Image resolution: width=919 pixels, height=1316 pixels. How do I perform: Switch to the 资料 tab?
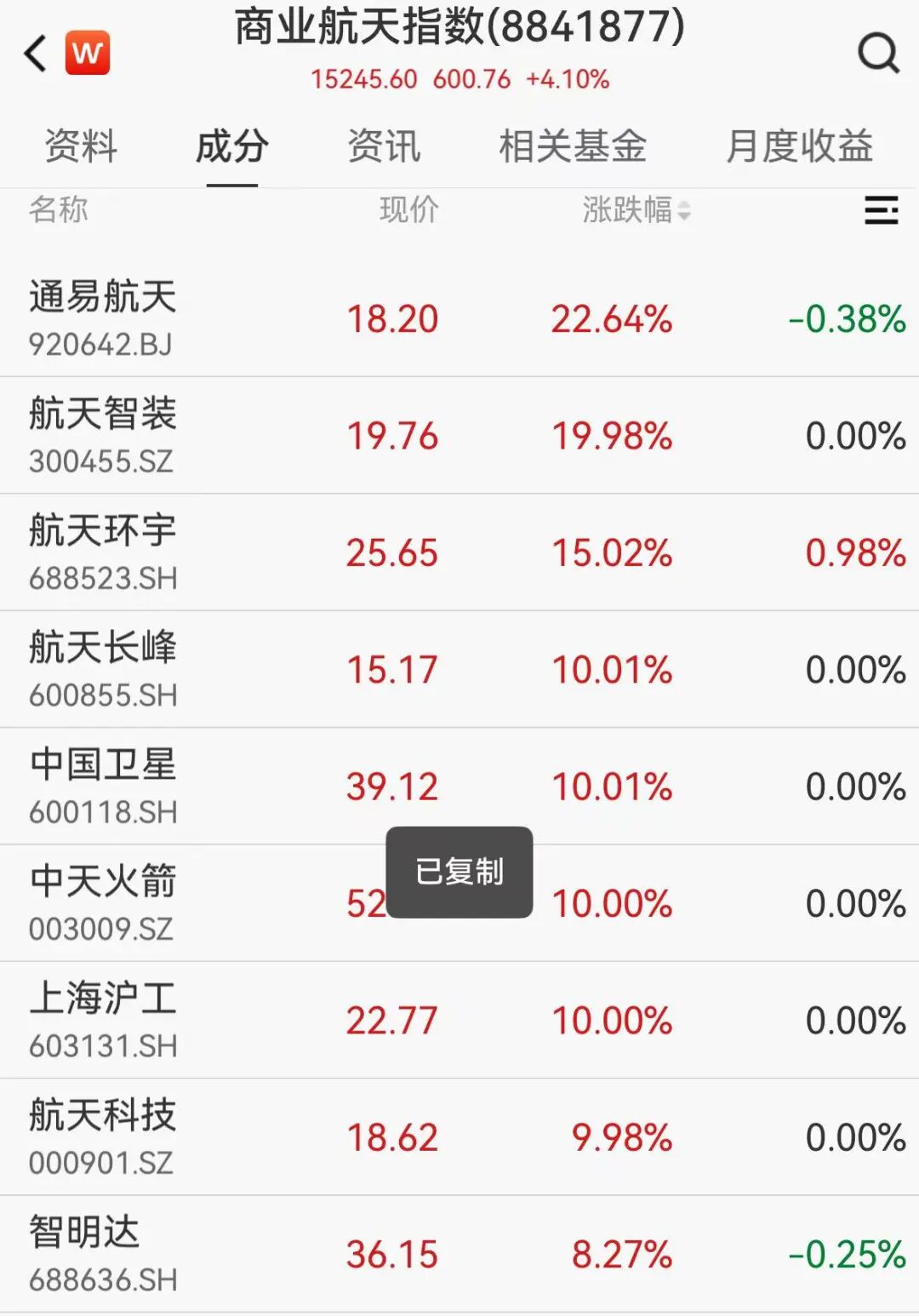pyautogui.click(x=81, y=146)
